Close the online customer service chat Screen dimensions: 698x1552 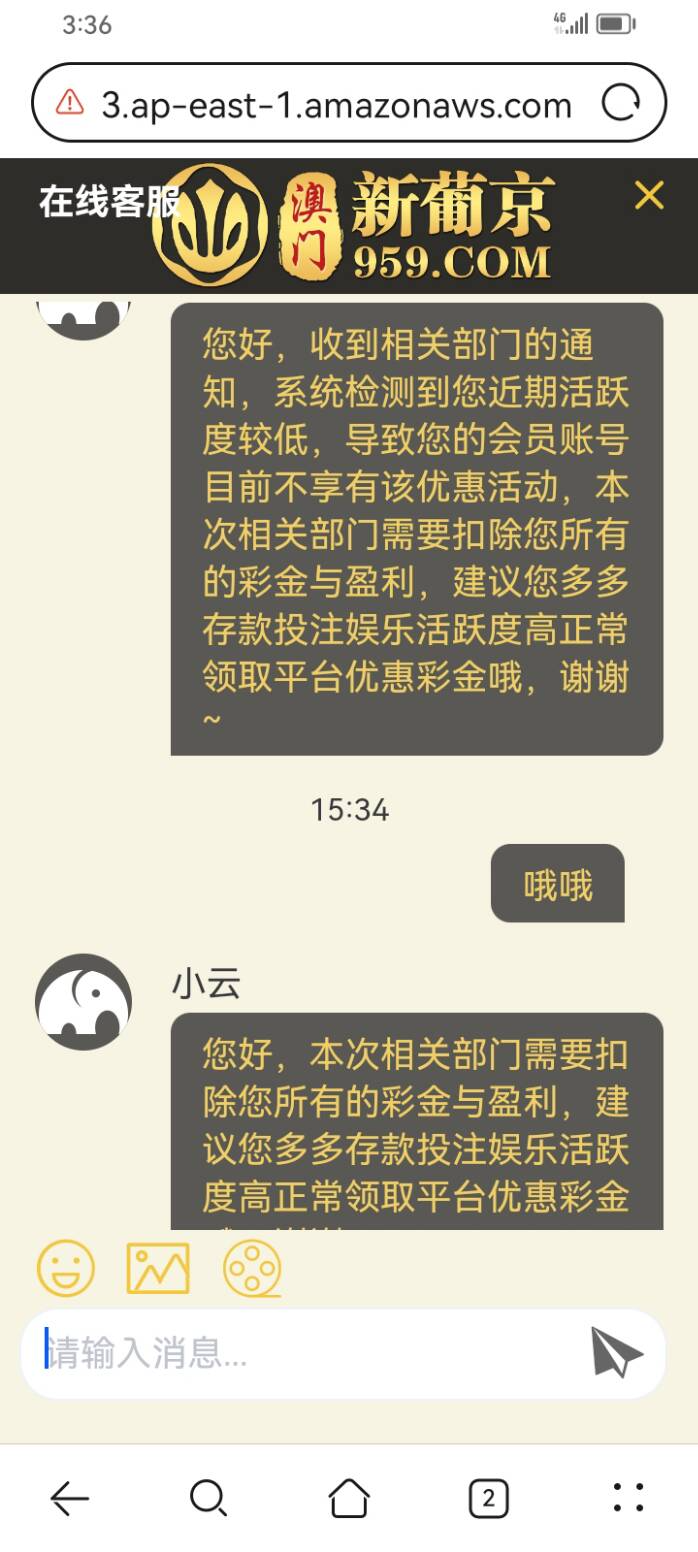pos(649,195)
